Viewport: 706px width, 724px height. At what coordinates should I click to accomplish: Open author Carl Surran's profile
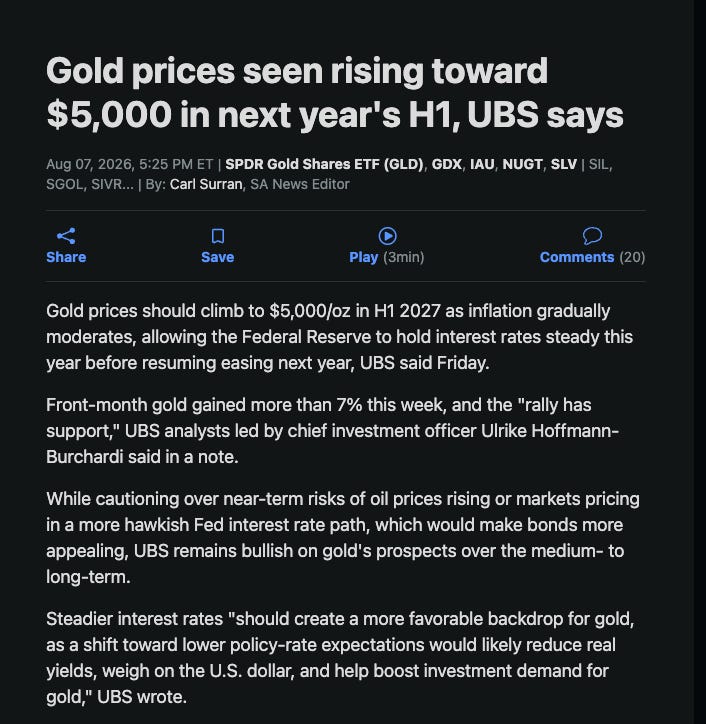206,184
